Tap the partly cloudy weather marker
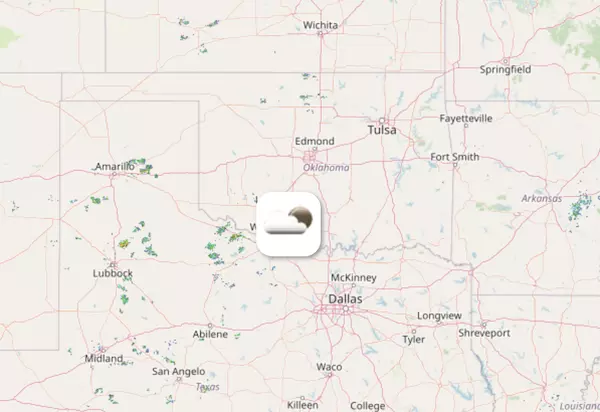 (289, 223)
